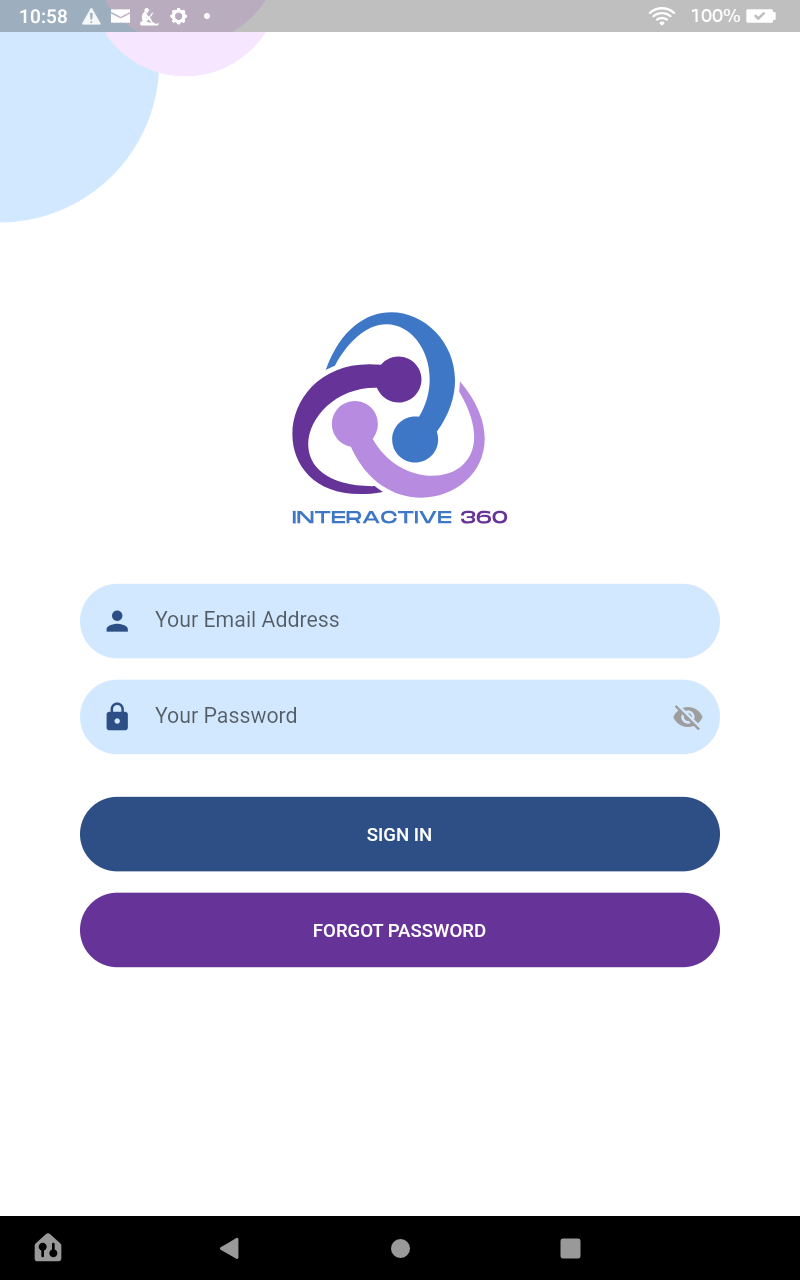Tap the SIGN IN button

click(400, 834)
